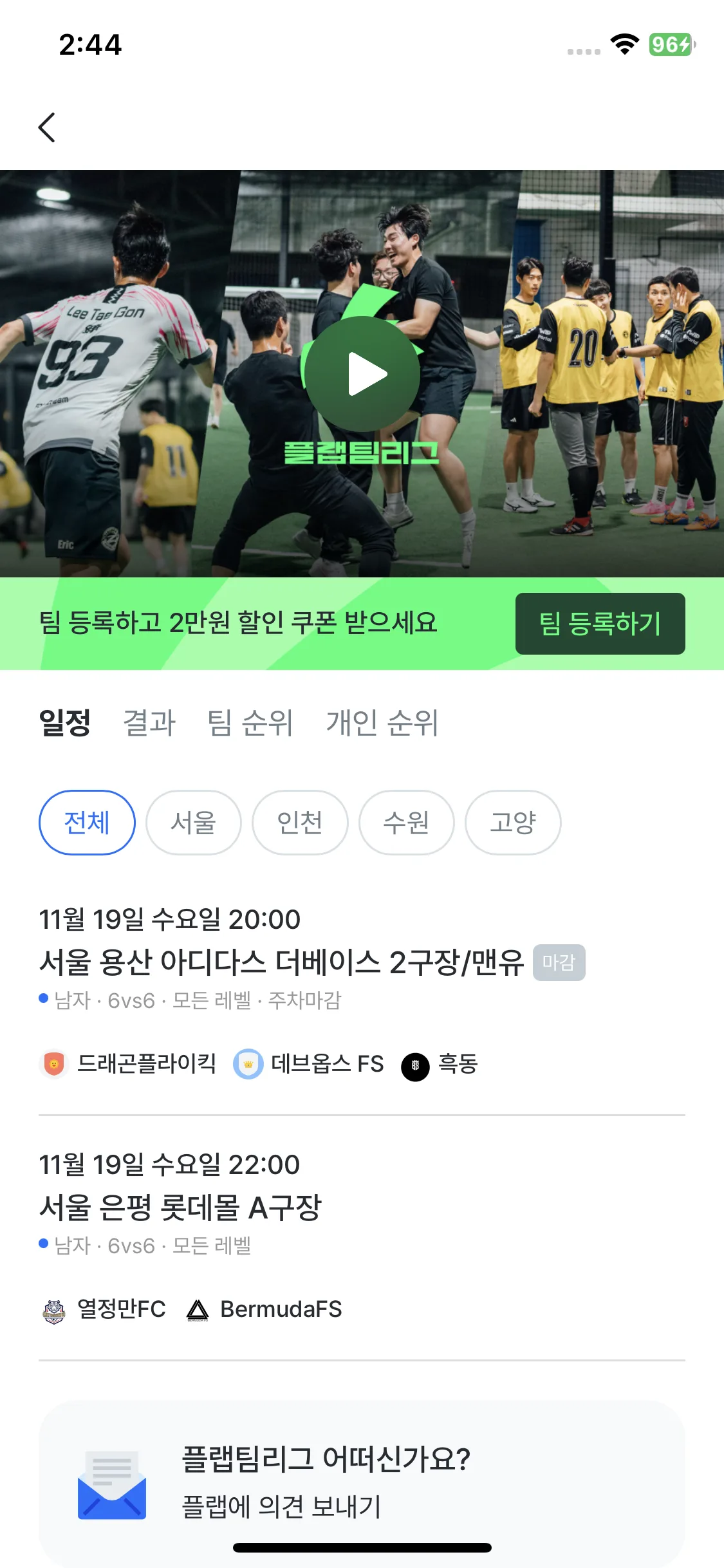Choose the 수원 region chip
This screenshot has height=1568, width=724.
[407, 823]
